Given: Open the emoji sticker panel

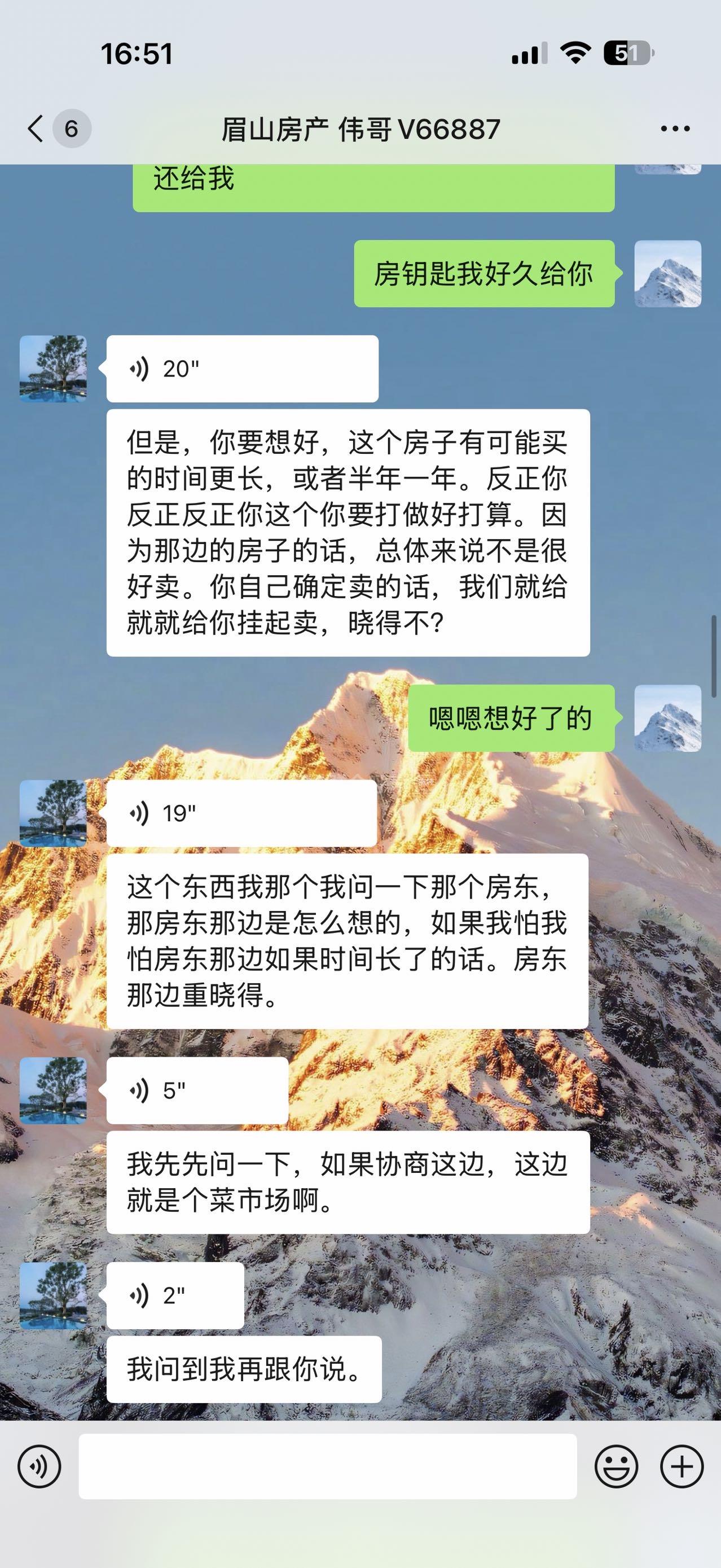Looking at the screenshot, I should click(x=616, y=1466).
